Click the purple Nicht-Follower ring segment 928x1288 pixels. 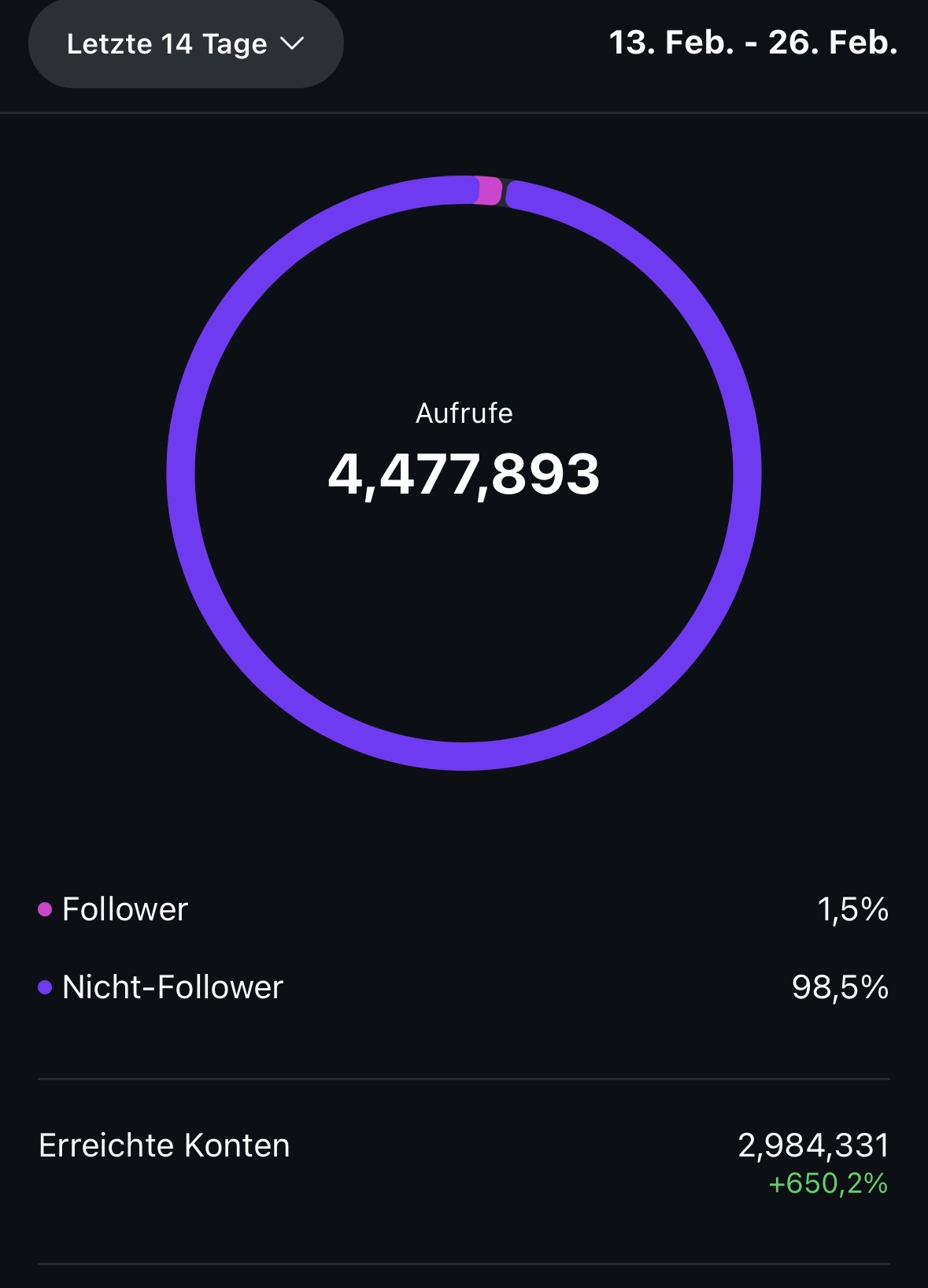(464, 761)
